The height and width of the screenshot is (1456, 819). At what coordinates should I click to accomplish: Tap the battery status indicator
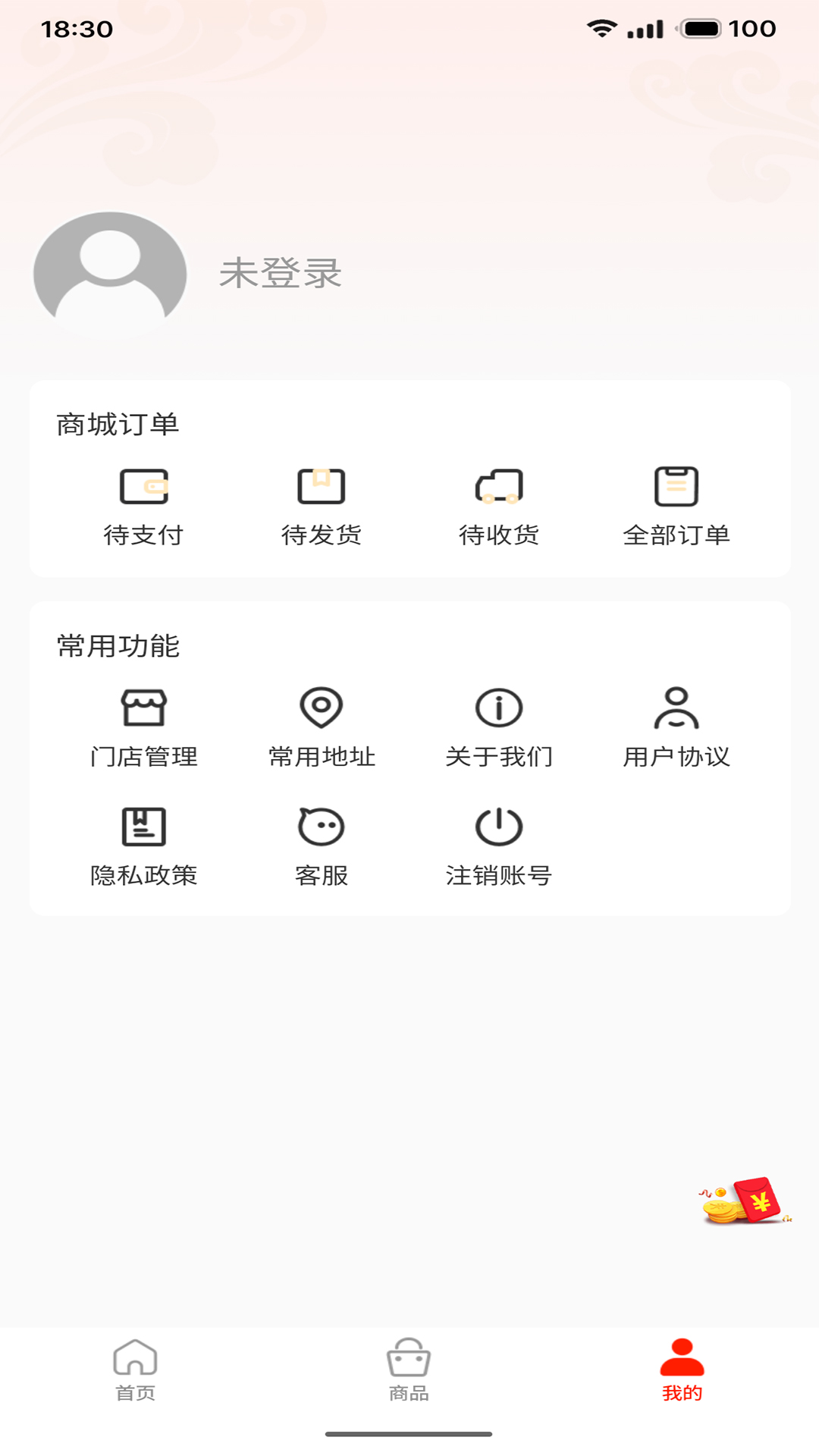pyautogui.click(x=702, y=29)
